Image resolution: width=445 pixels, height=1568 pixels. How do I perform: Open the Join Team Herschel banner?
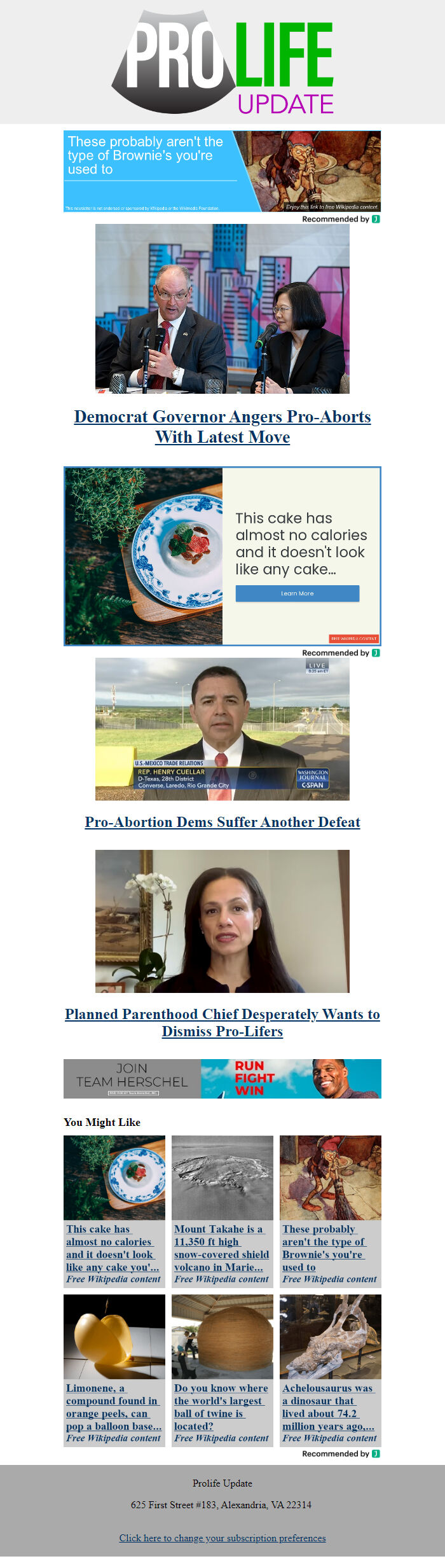tap(222, 1078)
